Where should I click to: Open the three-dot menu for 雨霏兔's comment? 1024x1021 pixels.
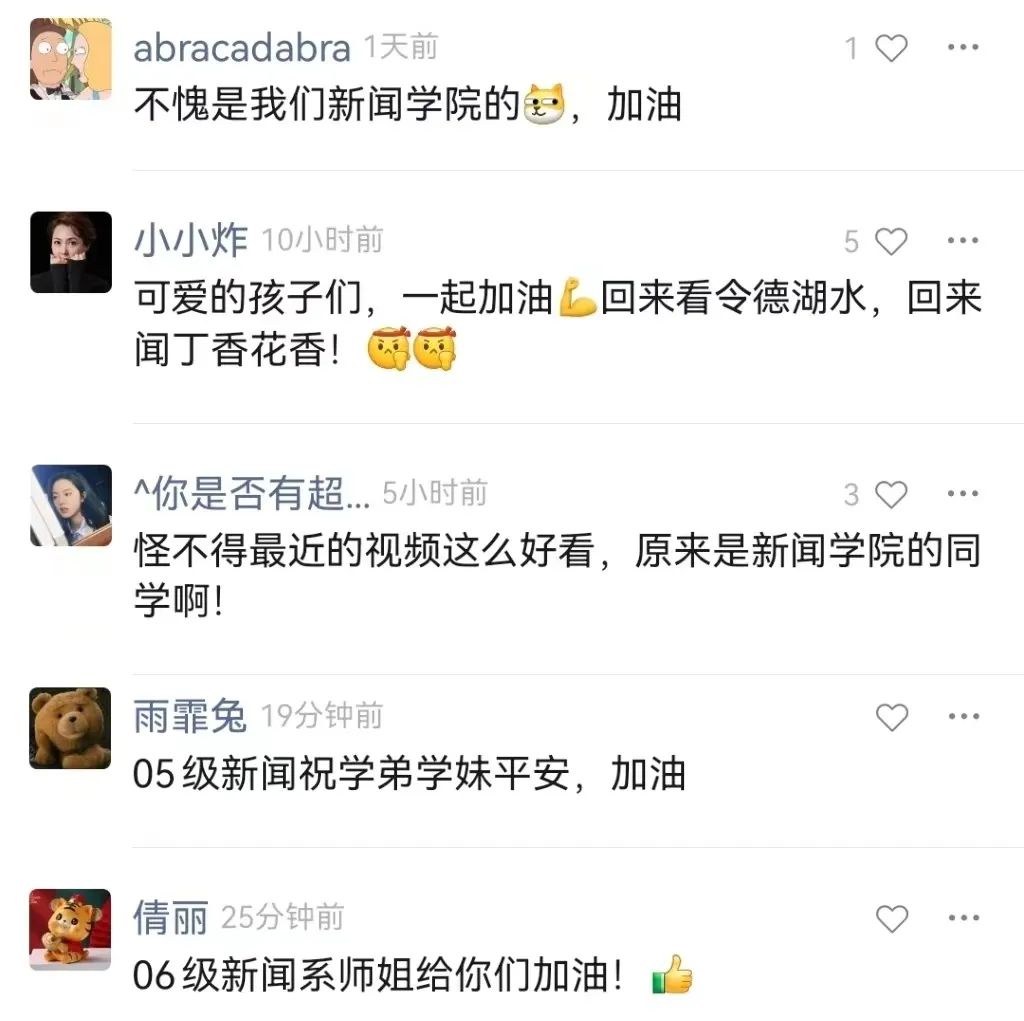pyautogui.click(x=963, y=716)
